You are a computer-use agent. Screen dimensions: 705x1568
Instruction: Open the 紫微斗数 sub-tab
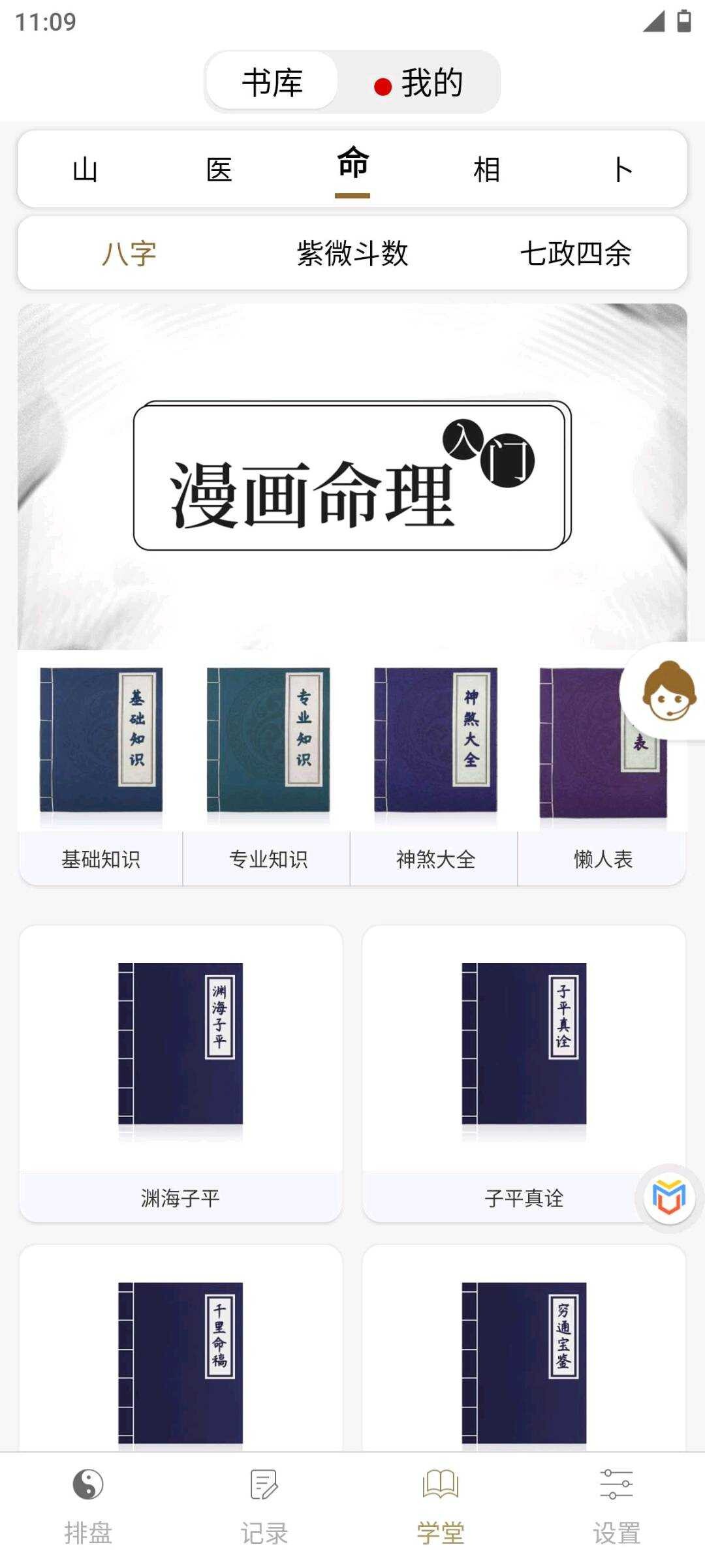pyautogui.click(x=352, y=253)
